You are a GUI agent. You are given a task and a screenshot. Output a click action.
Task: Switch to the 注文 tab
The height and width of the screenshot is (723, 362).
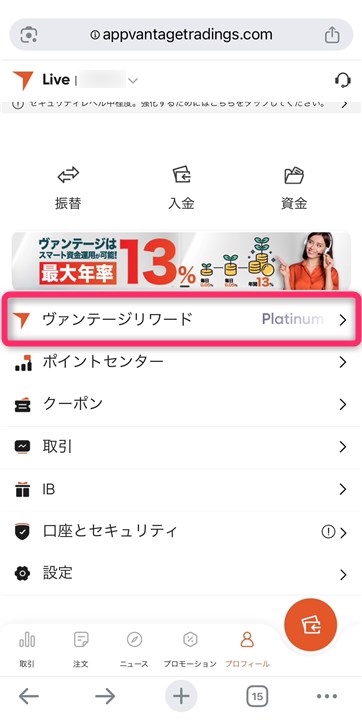point(81,649)
